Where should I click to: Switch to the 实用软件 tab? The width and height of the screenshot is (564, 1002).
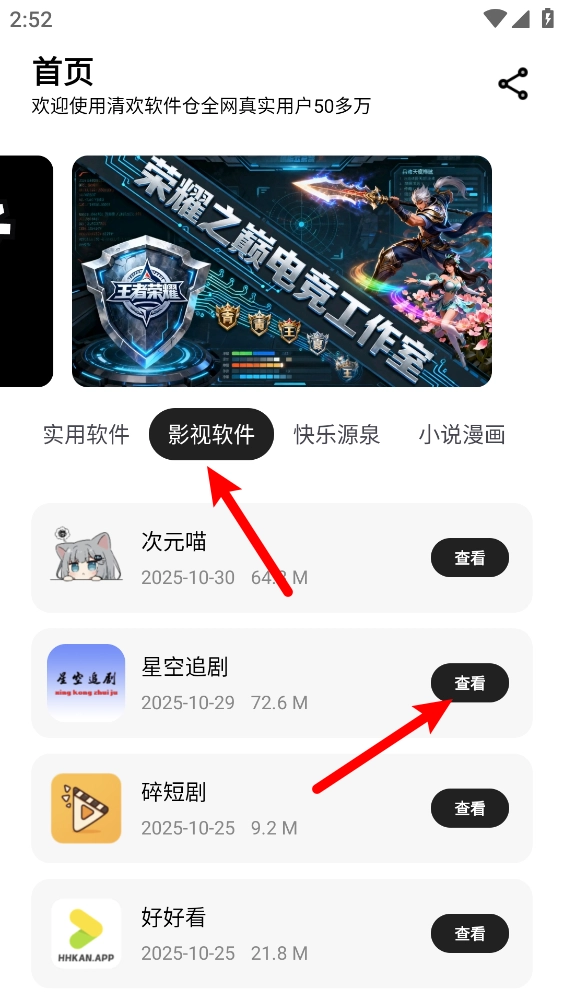pos(86,435)
